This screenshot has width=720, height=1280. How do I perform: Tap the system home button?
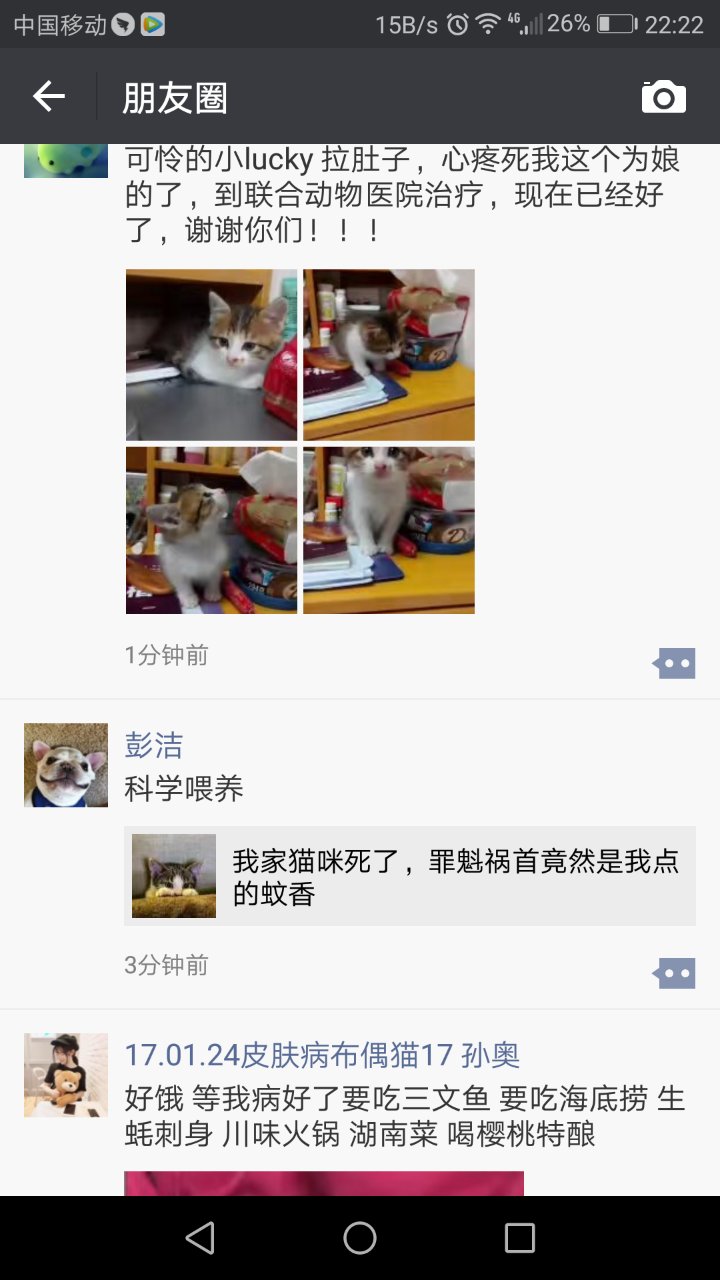click(x=360, y=1238)
